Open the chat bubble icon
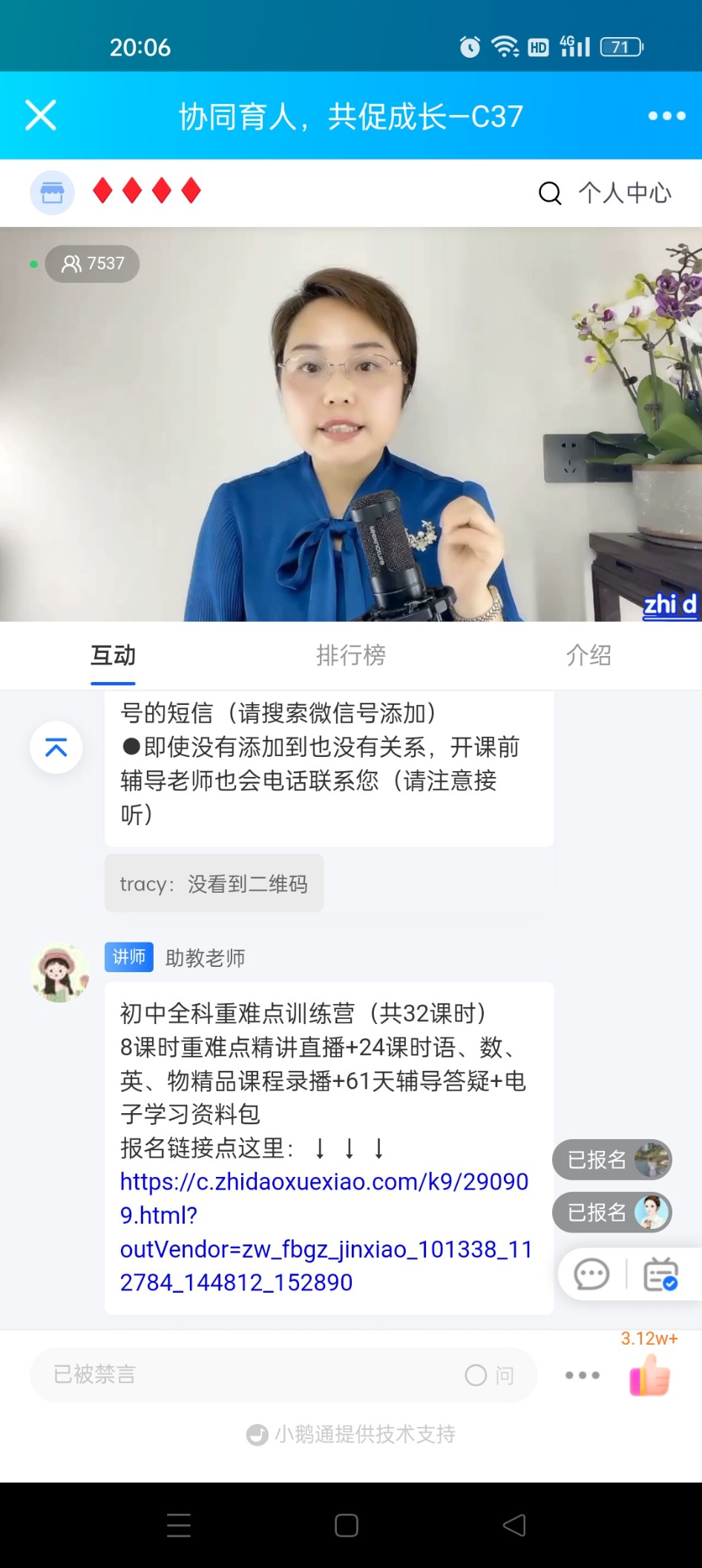The width and height of the screenshot is (702, 1568). click(x=591, y=1275)
